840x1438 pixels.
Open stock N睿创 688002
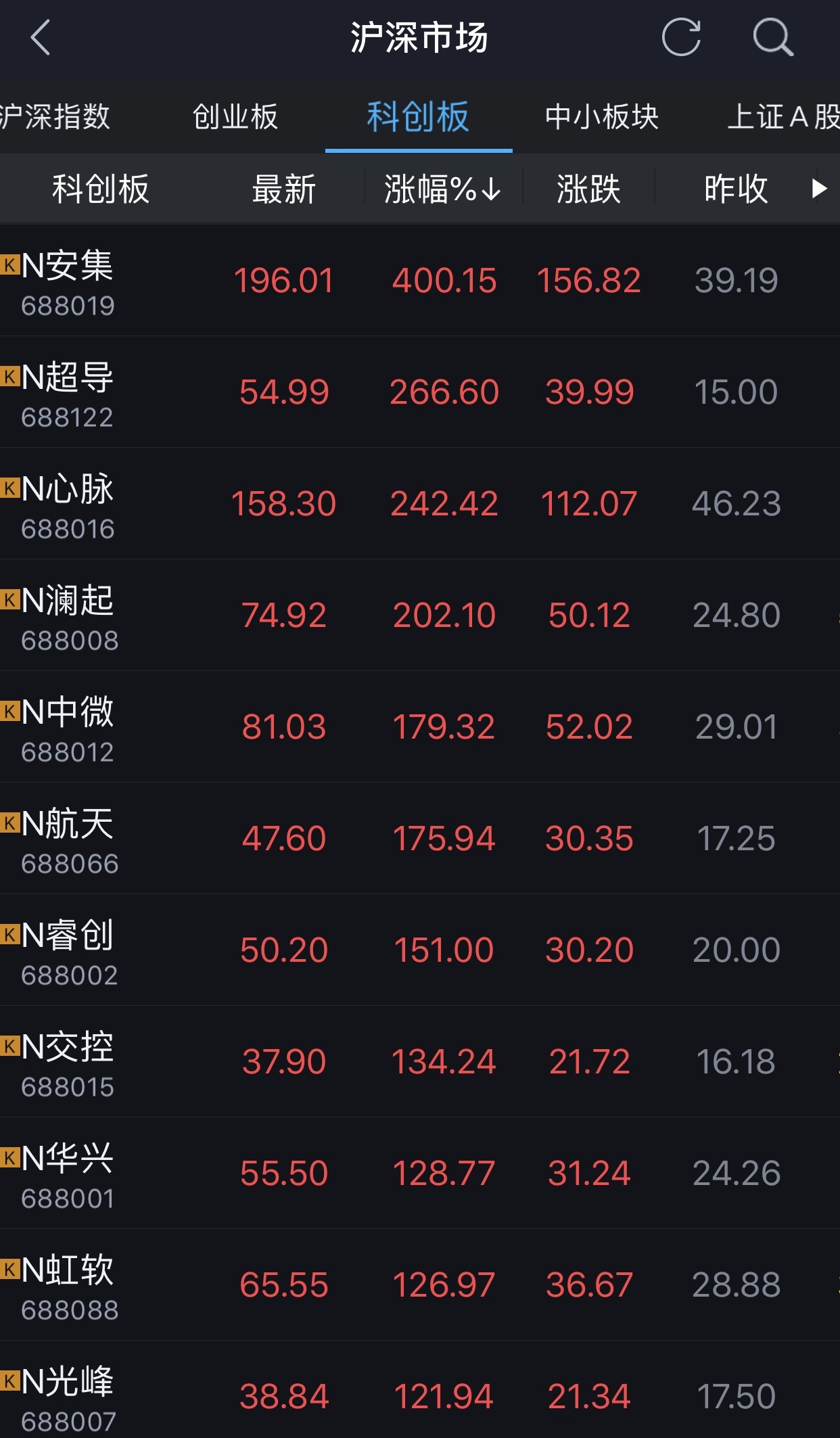coord(68,950)
